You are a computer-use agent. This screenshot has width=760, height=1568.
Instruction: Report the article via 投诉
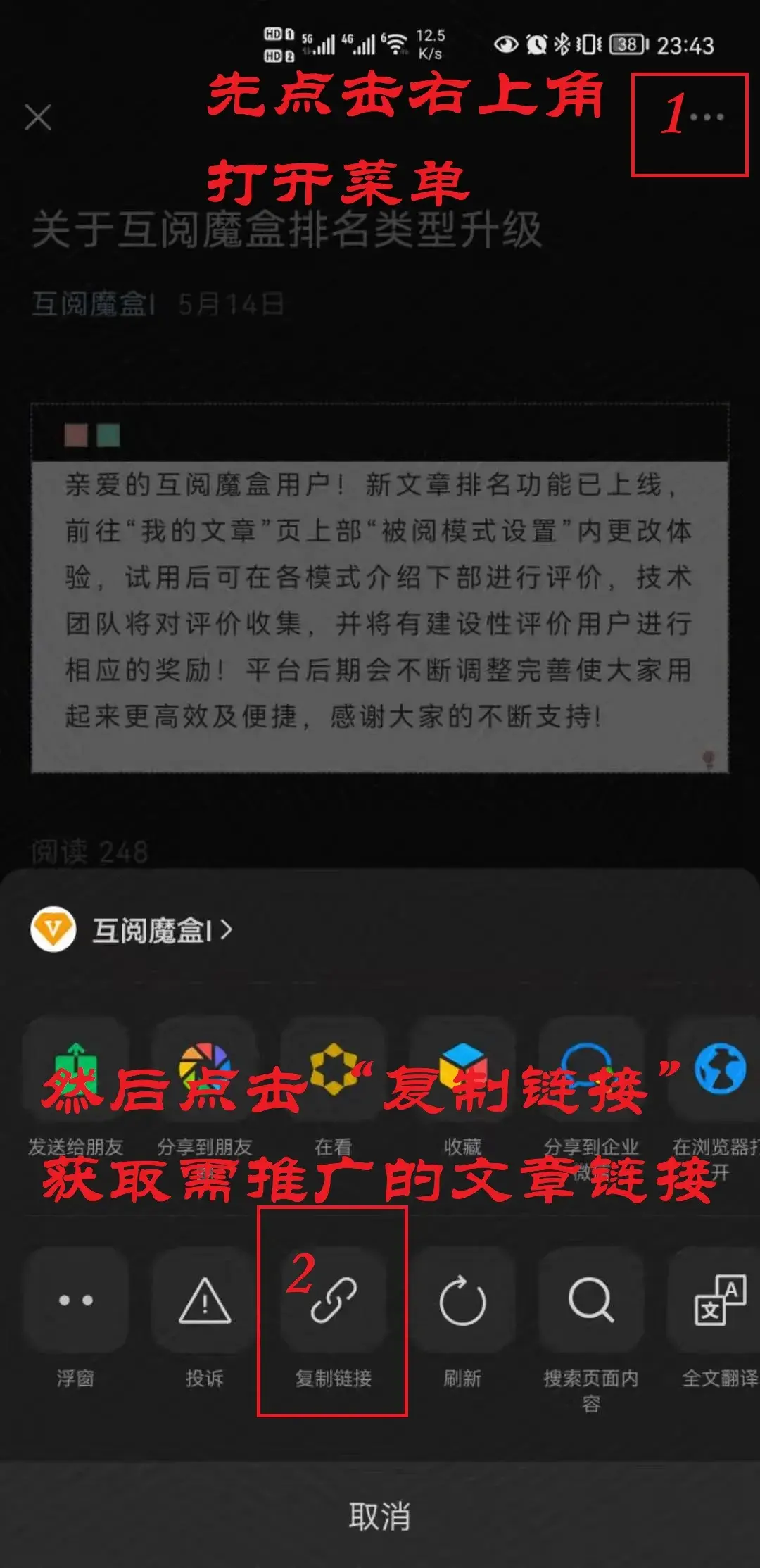pos(205,1317)
